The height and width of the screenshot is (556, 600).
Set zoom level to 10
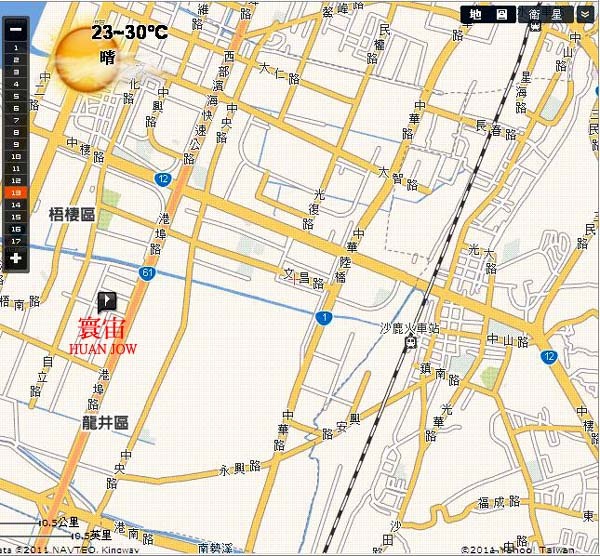point(16,156)
